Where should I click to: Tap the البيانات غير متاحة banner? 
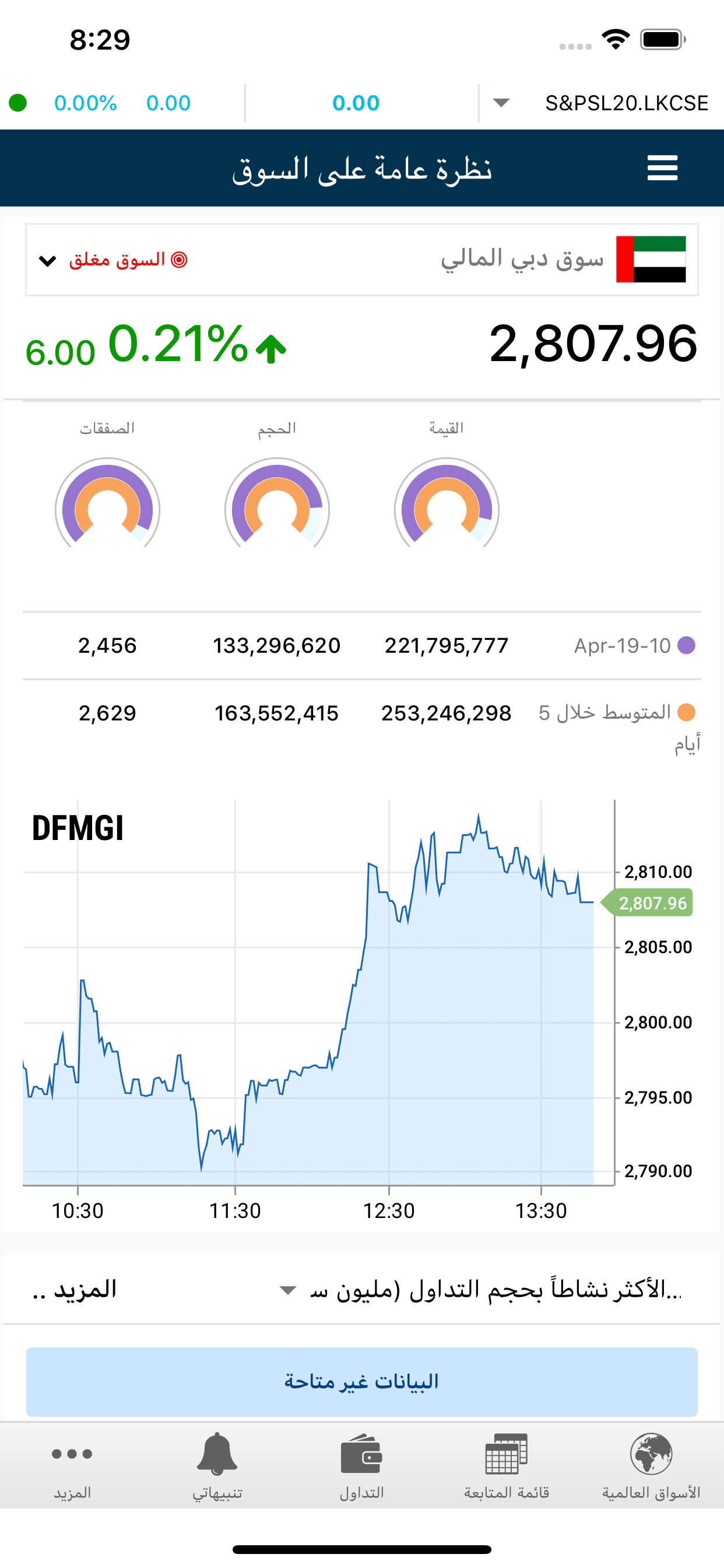(362, 1382)
